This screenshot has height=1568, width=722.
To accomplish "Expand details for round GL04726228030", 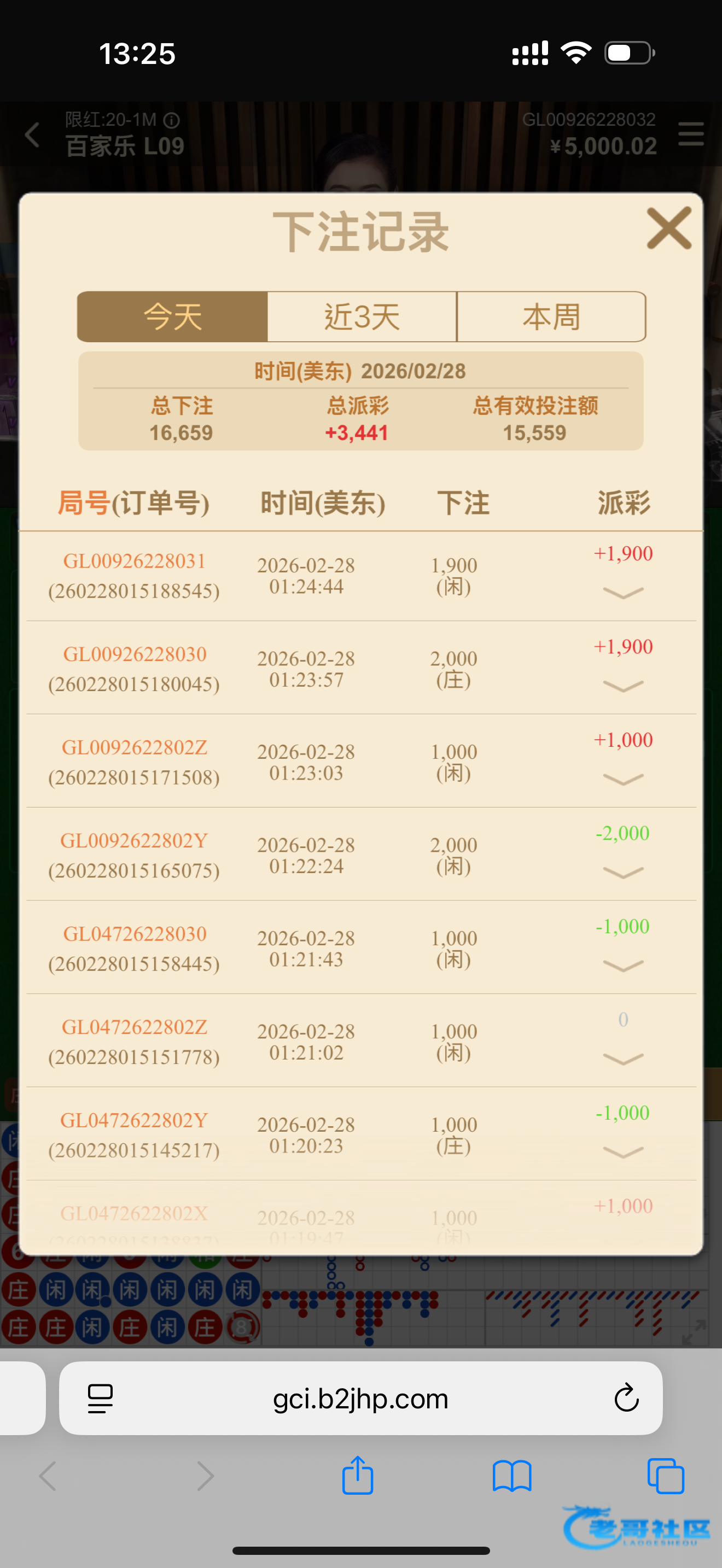I will [623, 966].
